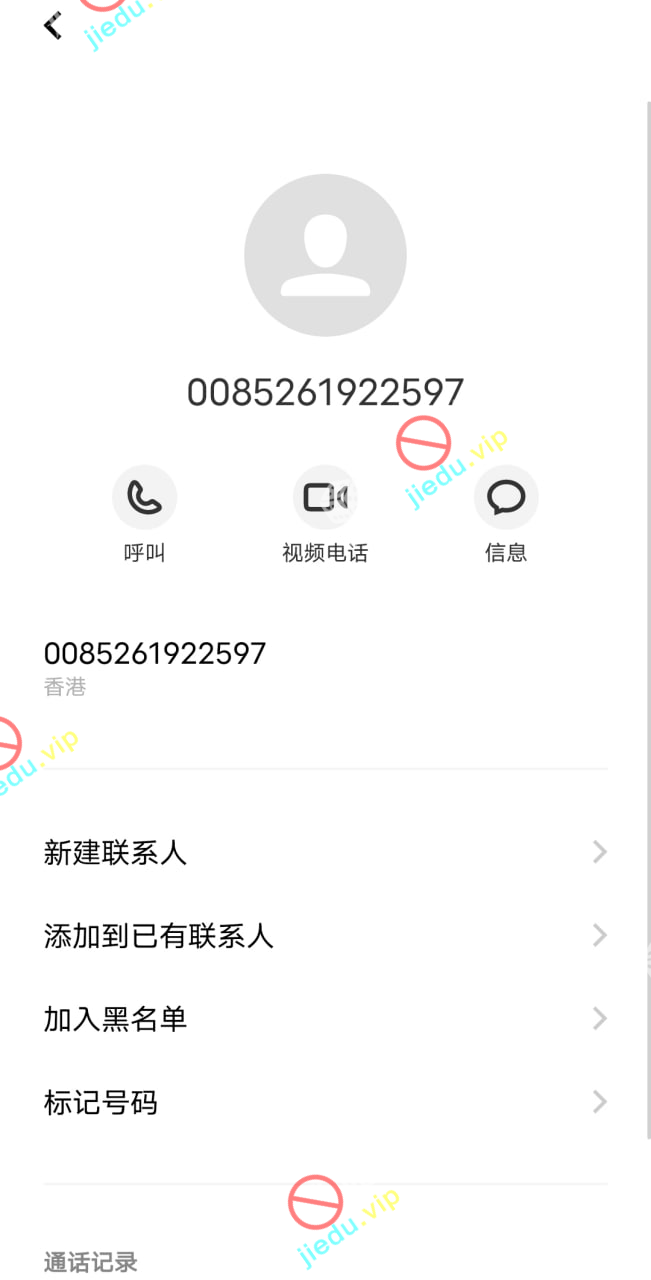Send a message via 信息
This screenshot has height=1280, width=651.
[506, 497]
